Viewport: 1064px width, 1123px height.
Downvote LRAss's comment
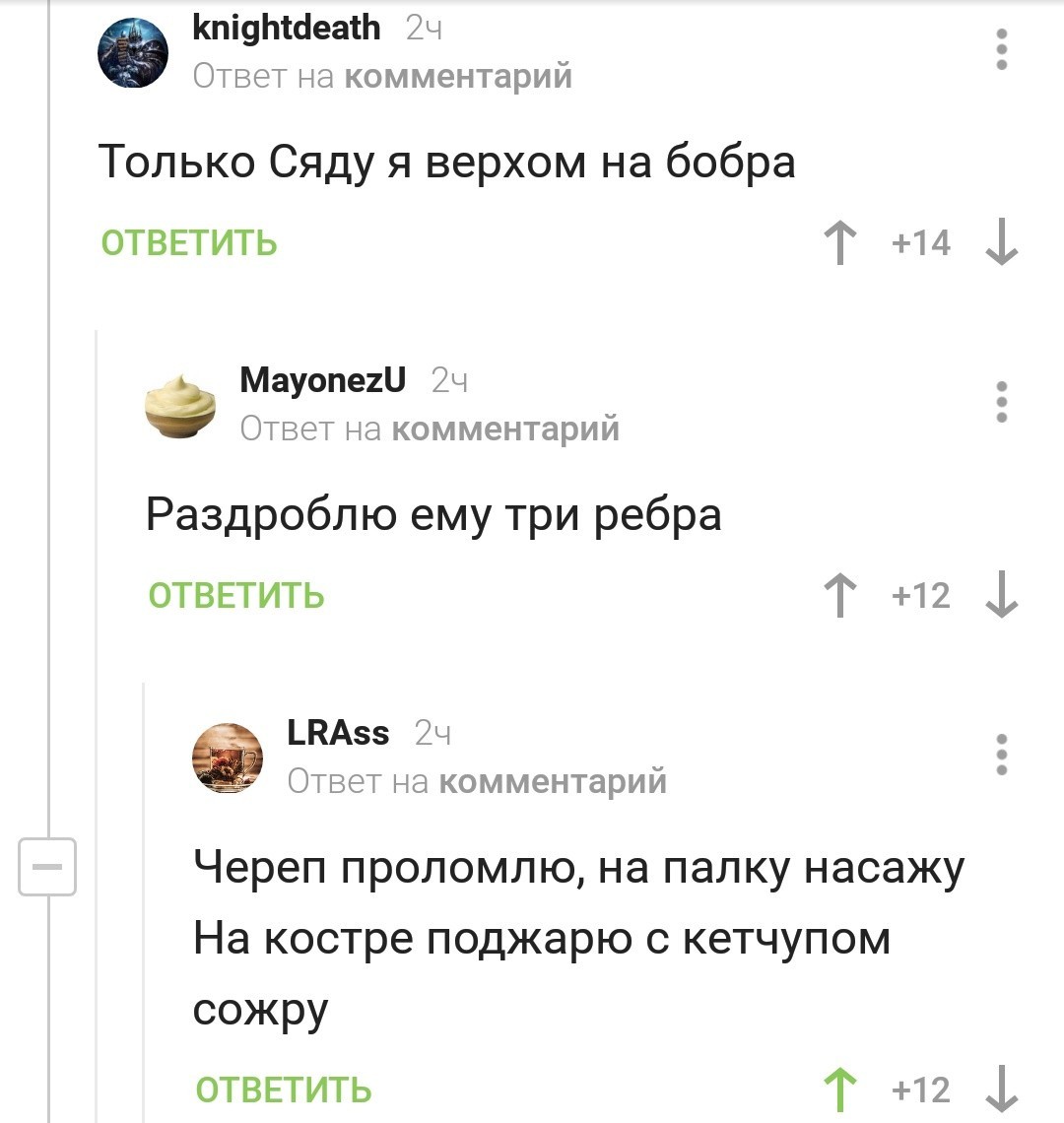pyautogui.click(x=1001, y=1090)
